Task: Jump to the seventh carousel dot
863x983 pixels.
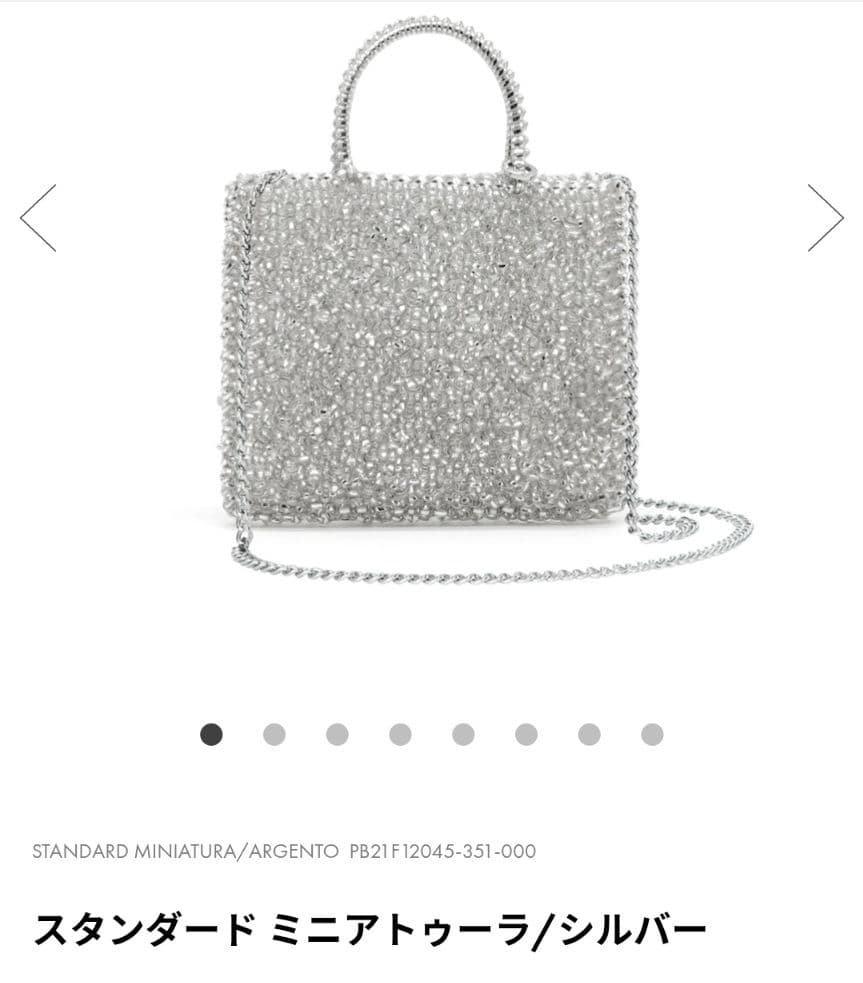Action: tap(589, 735)
